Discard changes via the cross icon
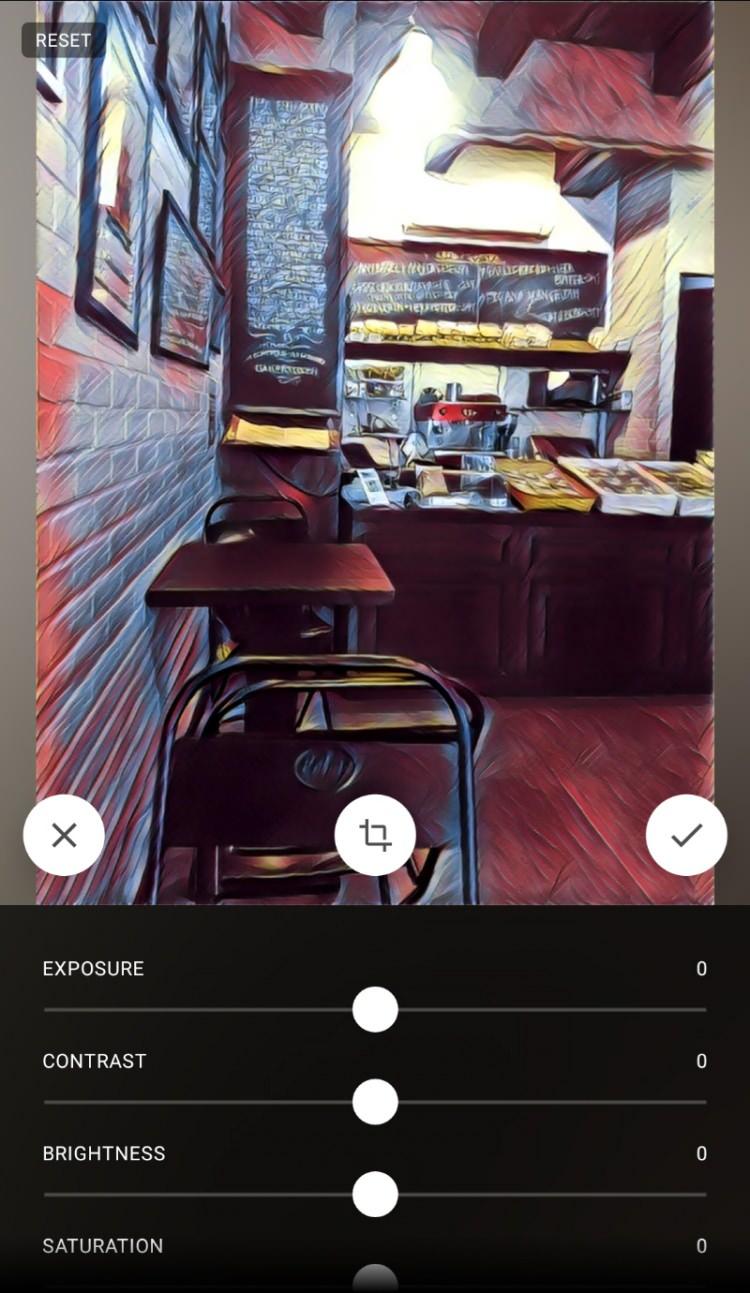The width and height of the screenshot is (750, 1293). [x=64, y=835]
